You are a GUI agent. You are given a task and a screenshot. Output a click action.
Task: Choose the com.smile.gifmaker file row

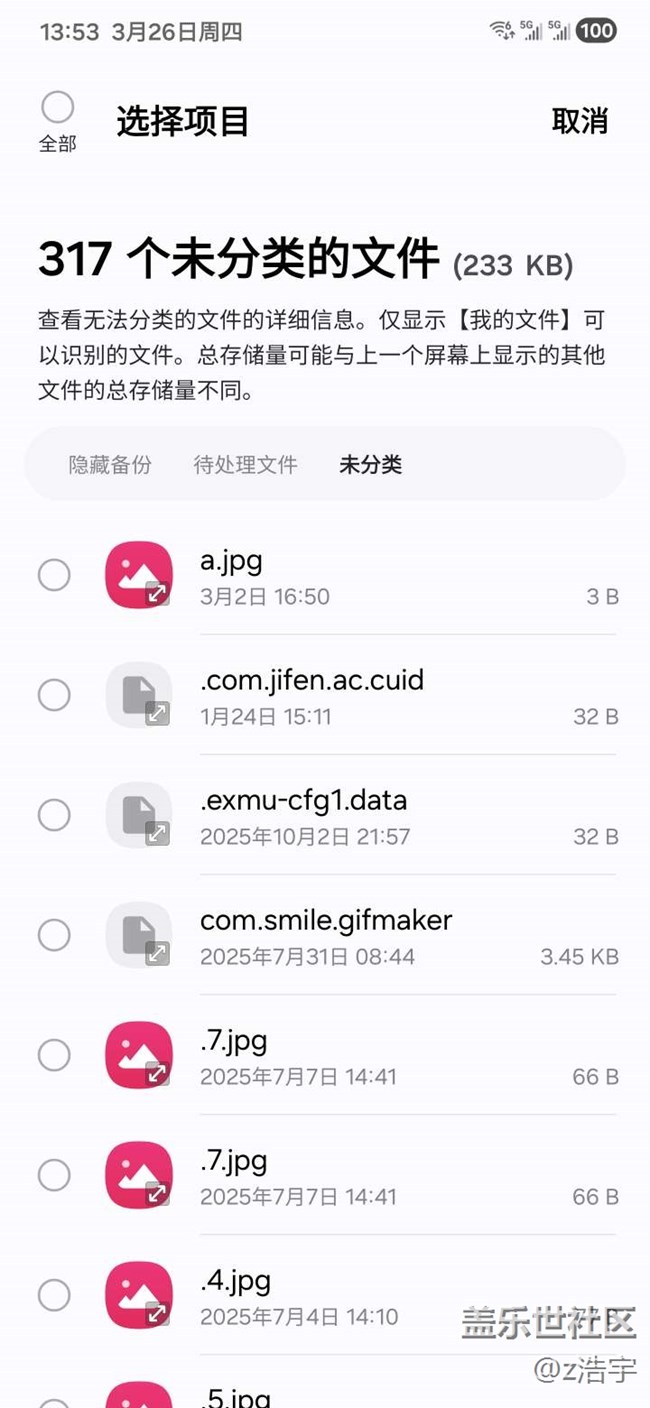click(x=326, y=936)
